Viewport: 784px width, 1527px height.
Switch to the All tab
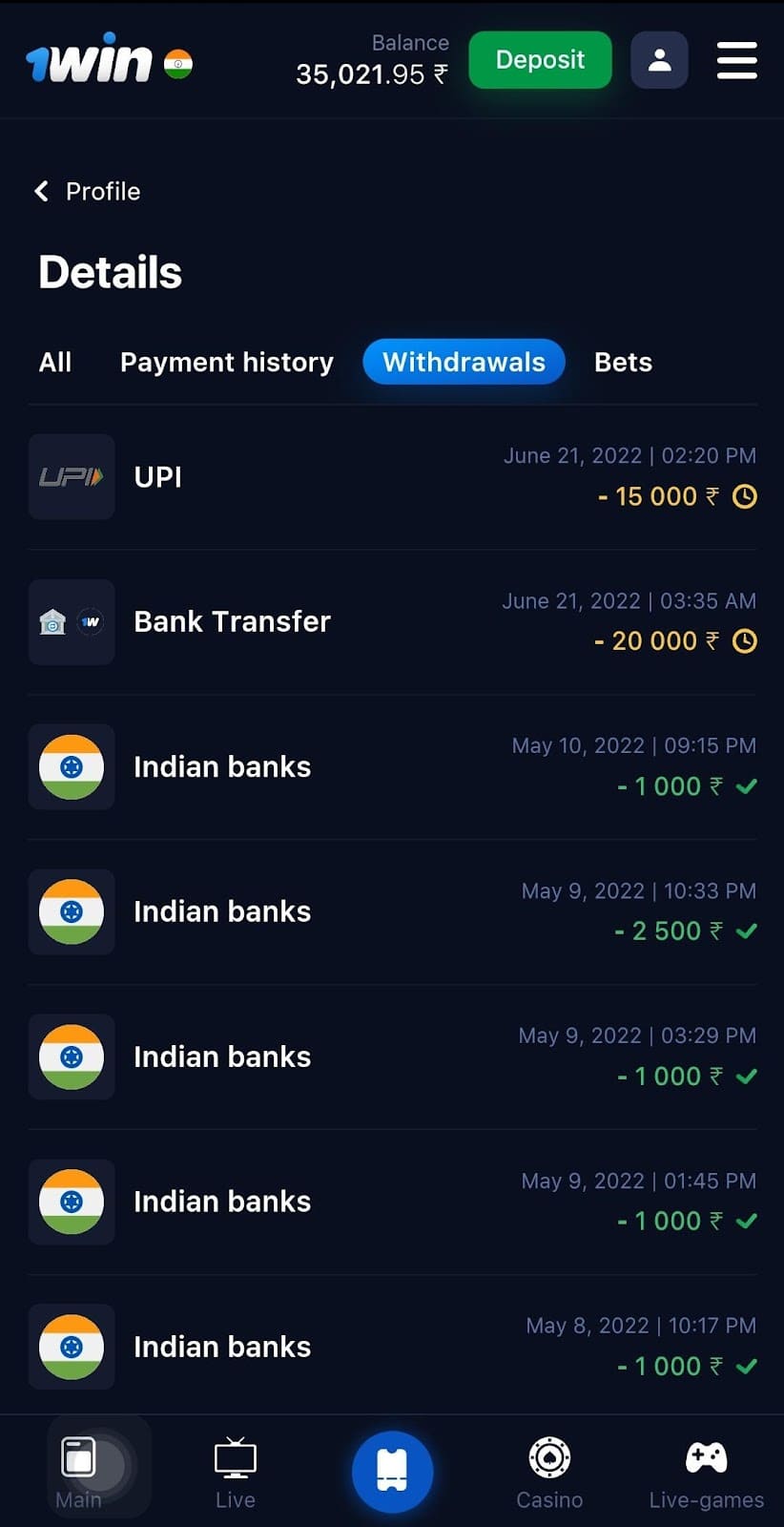(55, 363)
